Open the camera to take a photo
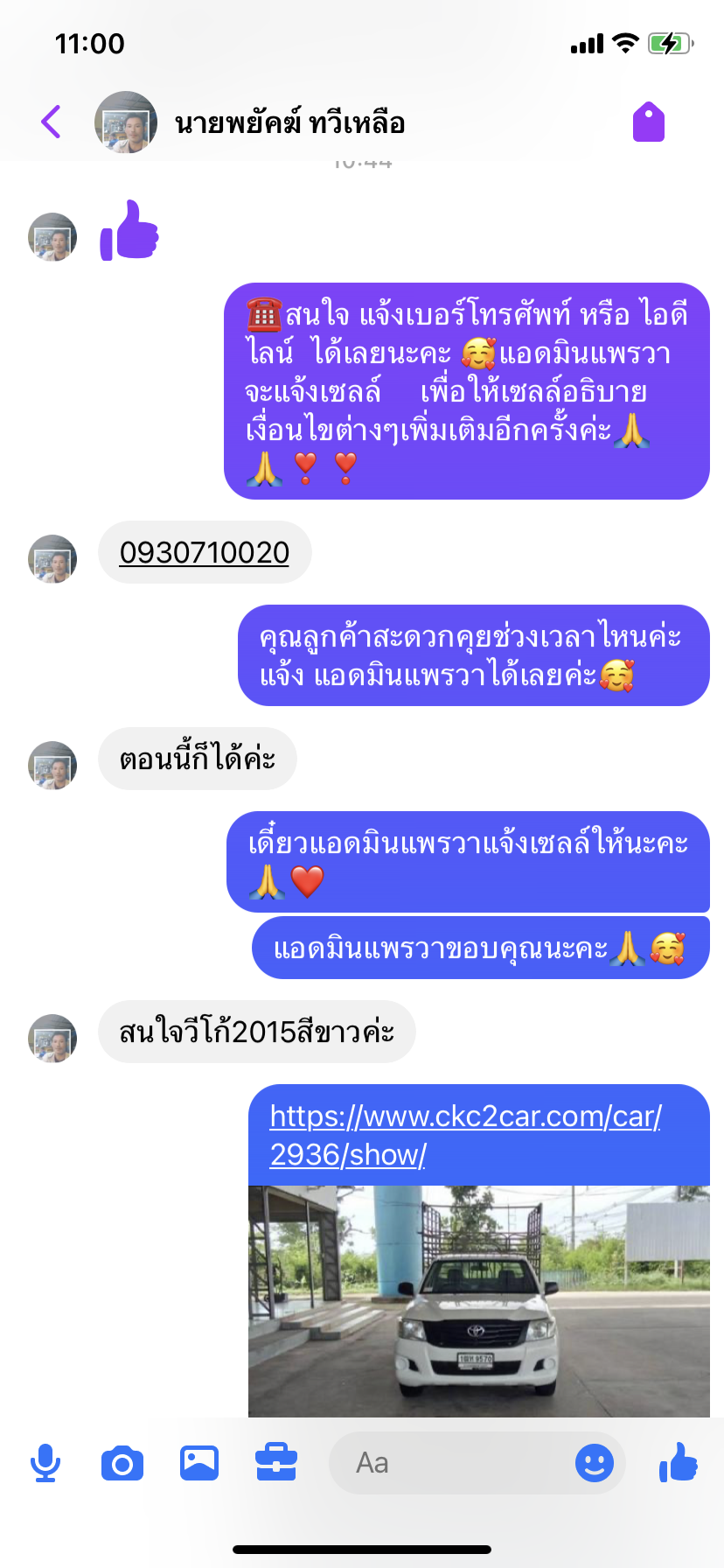Image resolution: width=724 pixels, height=1568 pixels. [122, 1463]
